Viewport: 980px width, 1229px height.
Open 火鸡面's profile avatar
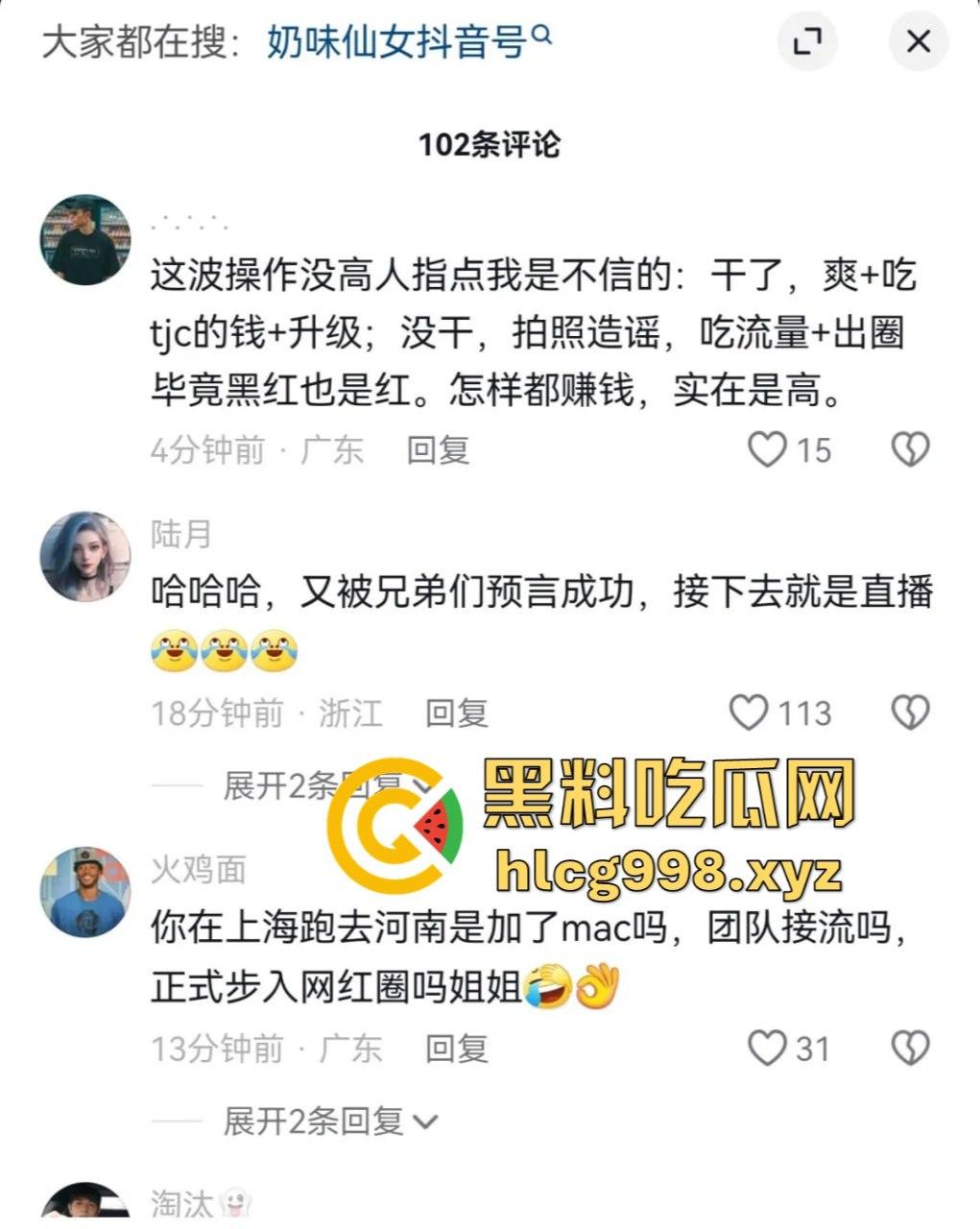click(85, 892)
